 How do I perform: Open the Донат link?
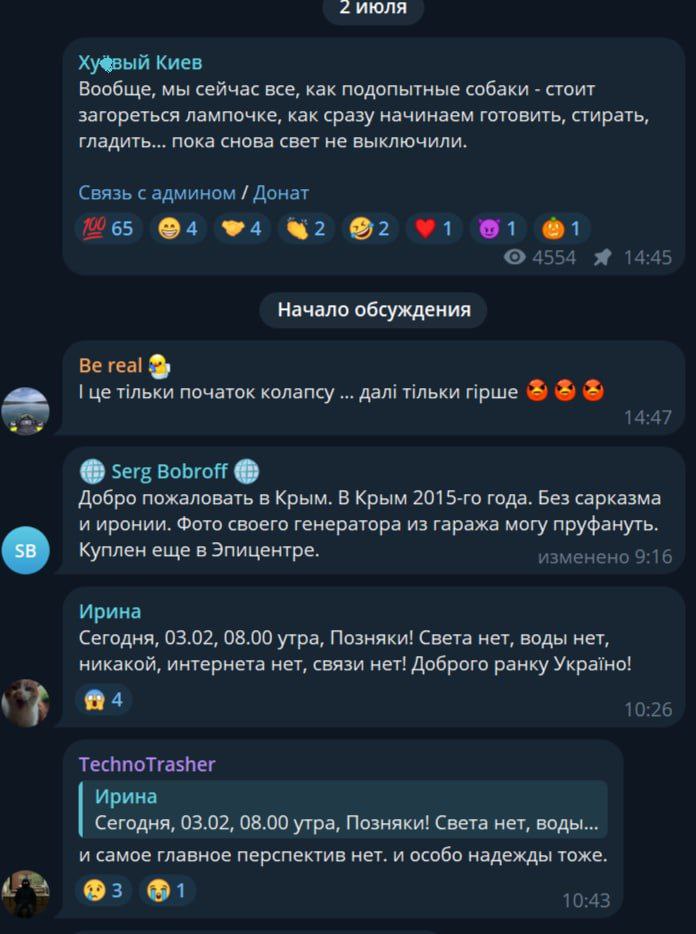[x=281, y=193]
